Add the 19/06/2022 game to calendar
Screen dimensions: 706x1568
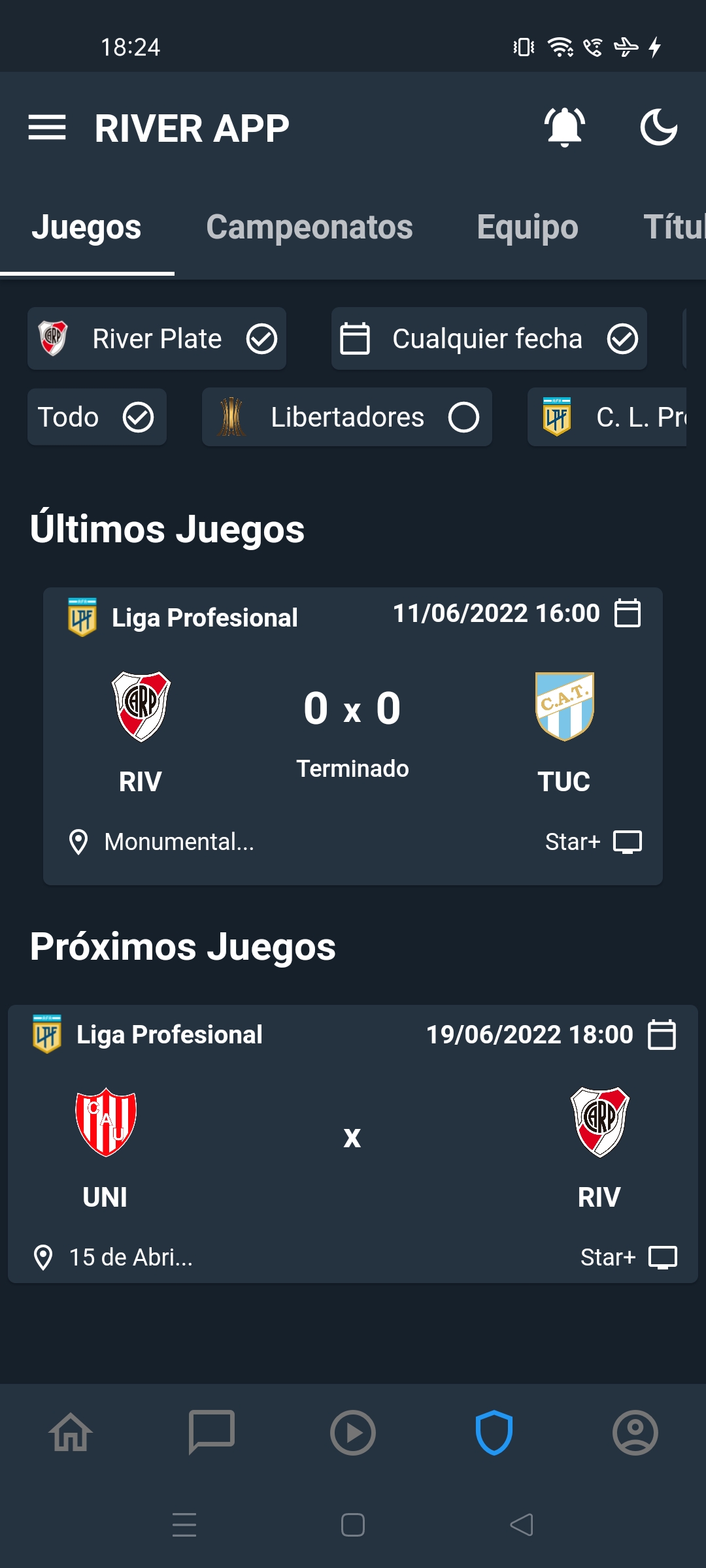click(662, 1035)
